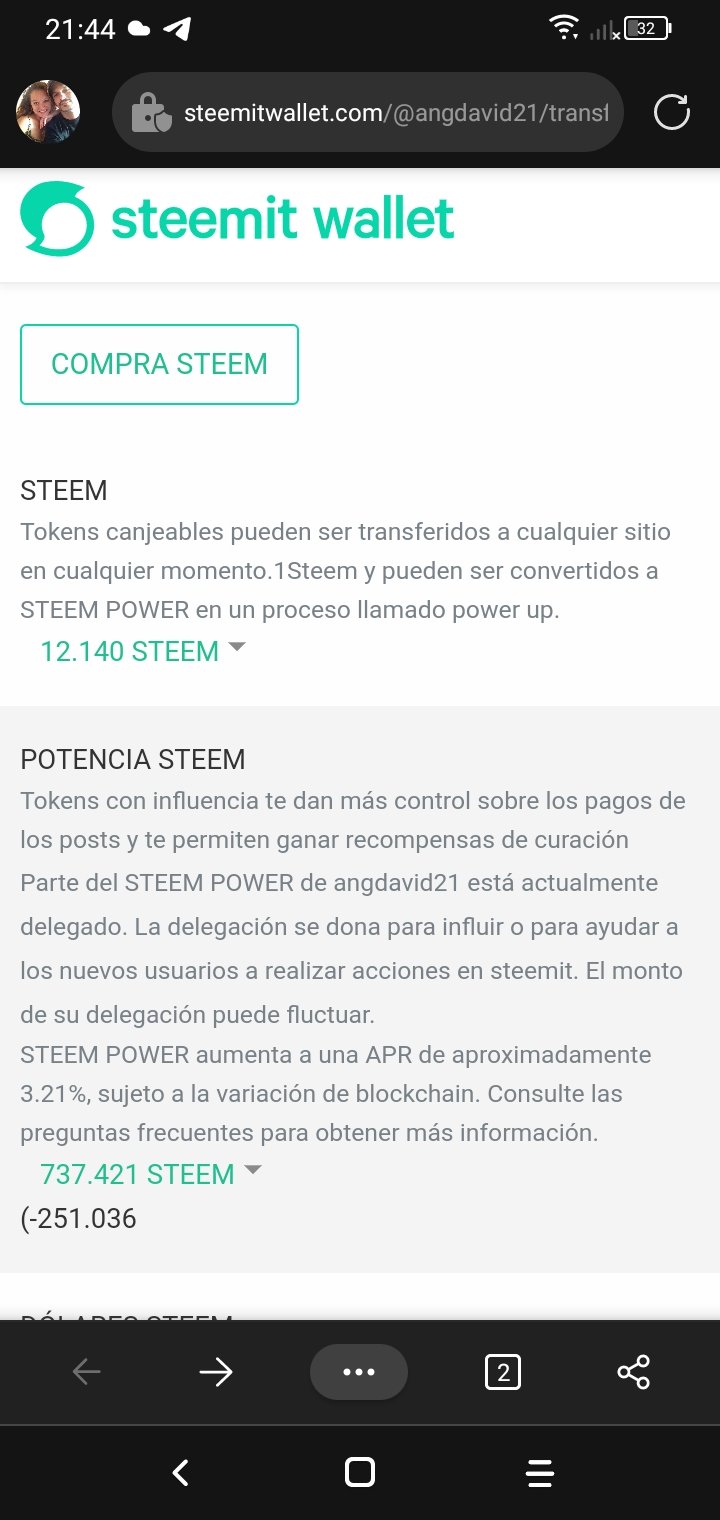Go forward with the browser arrow
The image size is (720, 1520).
[216, 1373]
